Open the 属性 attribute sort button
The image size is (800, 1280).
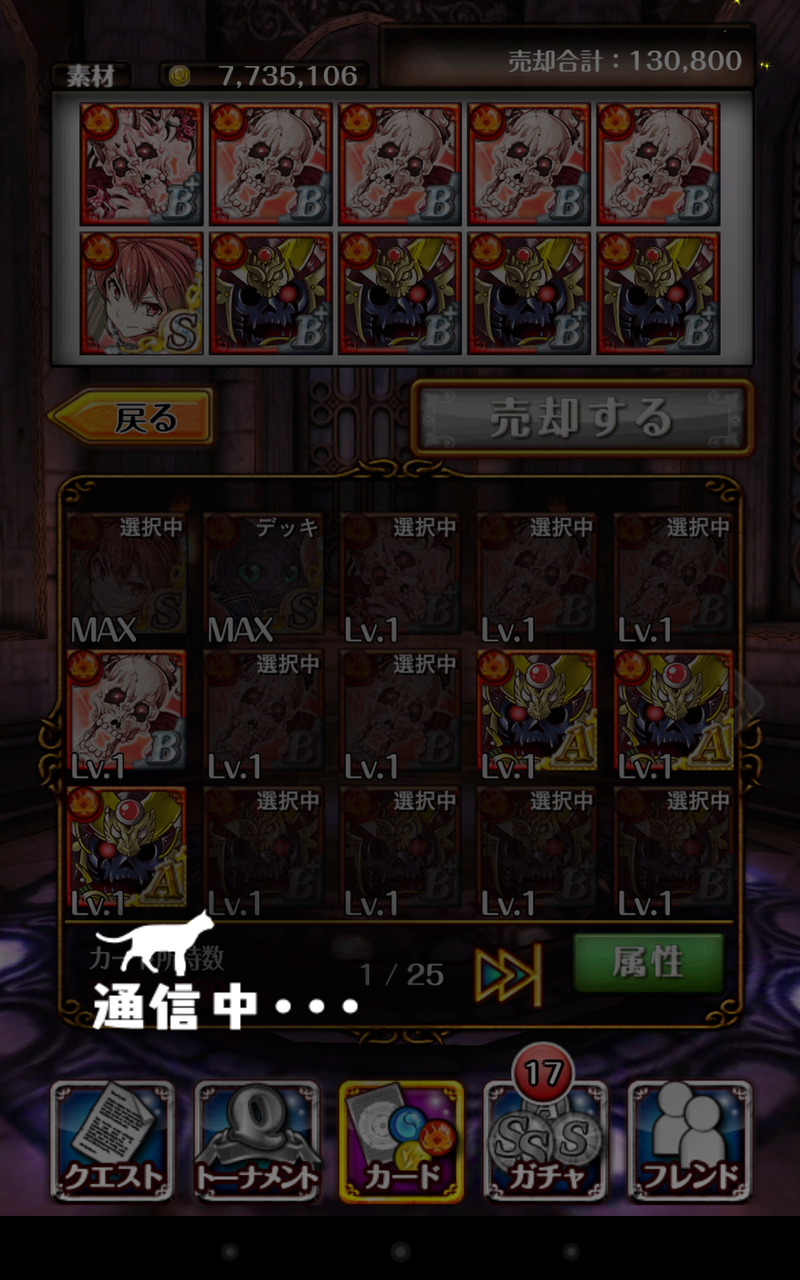point(648,963)
